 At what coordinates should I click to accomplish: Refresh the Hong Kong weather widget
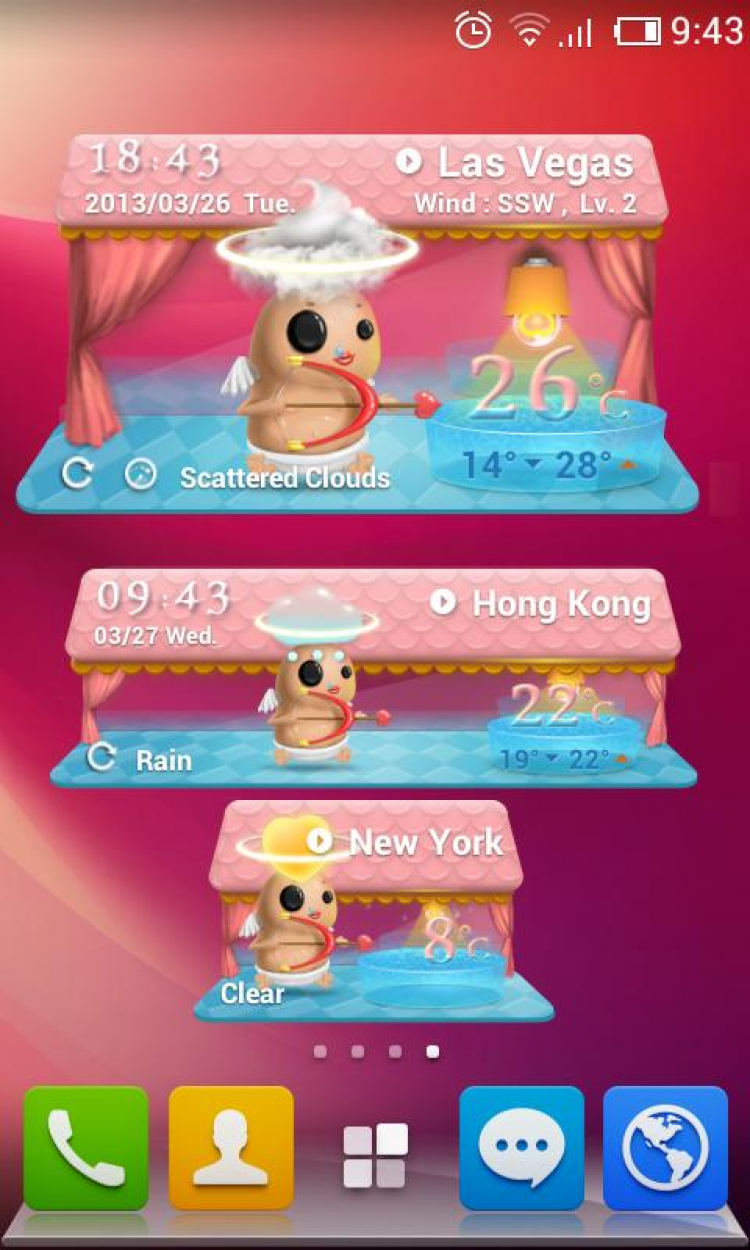tap(101, 757)
